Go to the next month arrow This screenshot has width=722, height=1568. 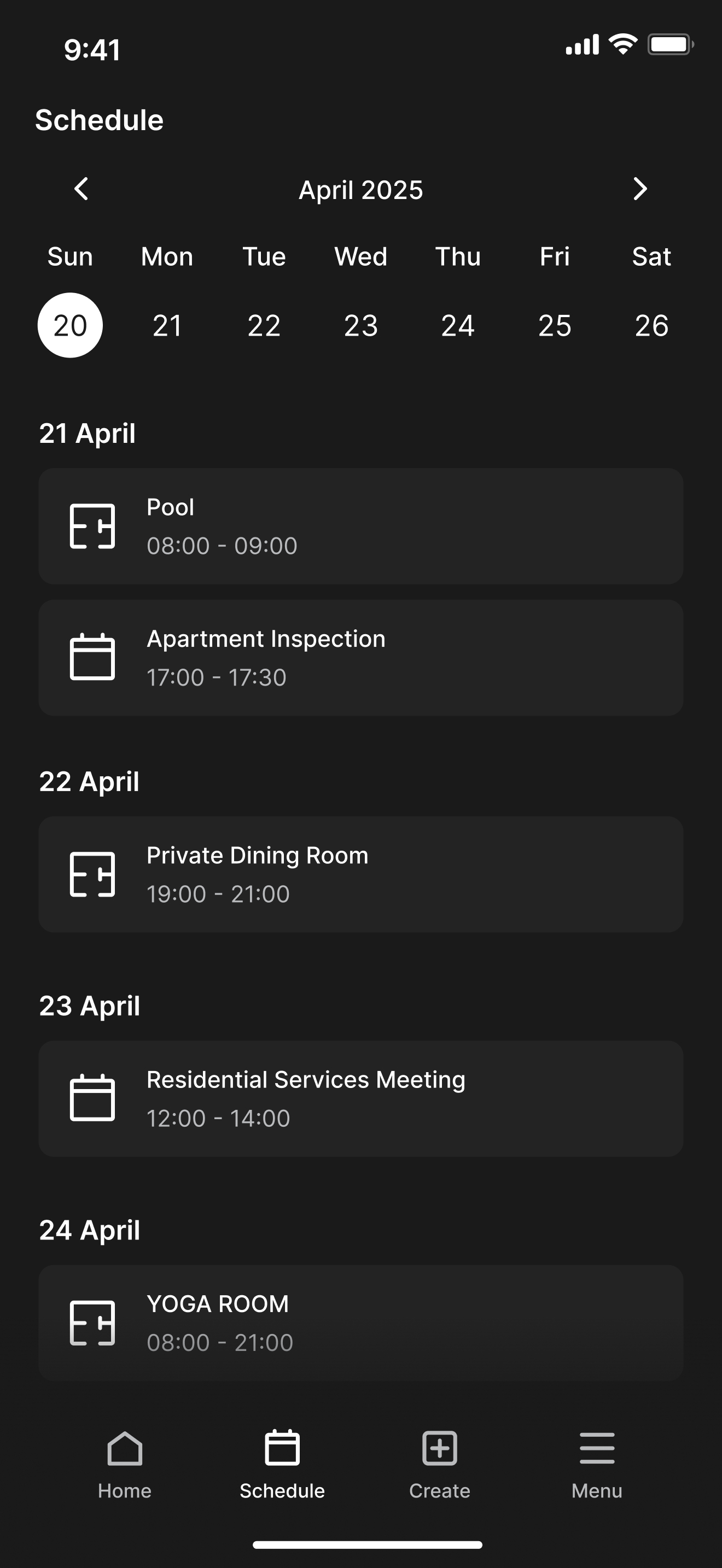(x=640, y=189)
